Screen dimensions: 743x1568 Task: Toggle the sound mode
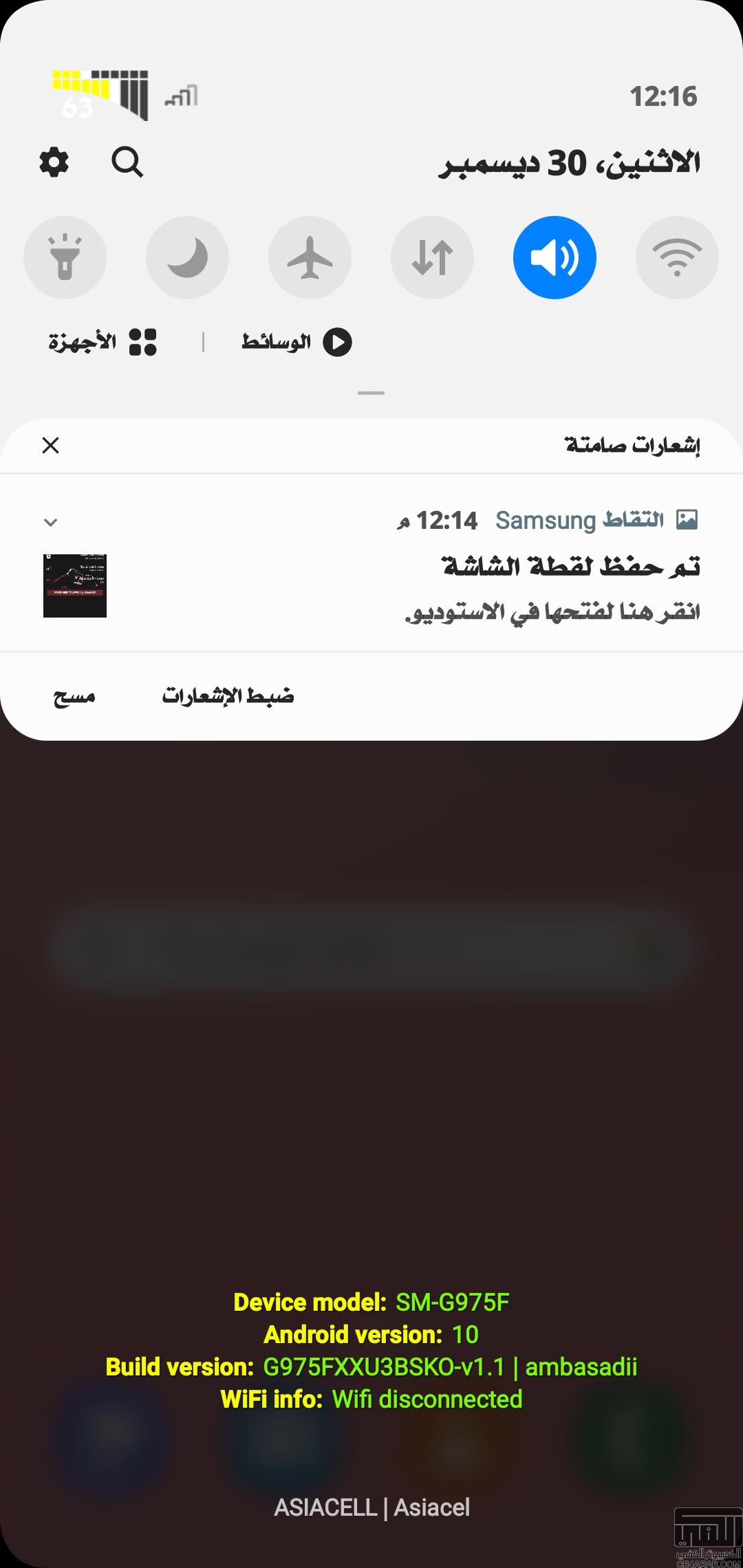554,257
